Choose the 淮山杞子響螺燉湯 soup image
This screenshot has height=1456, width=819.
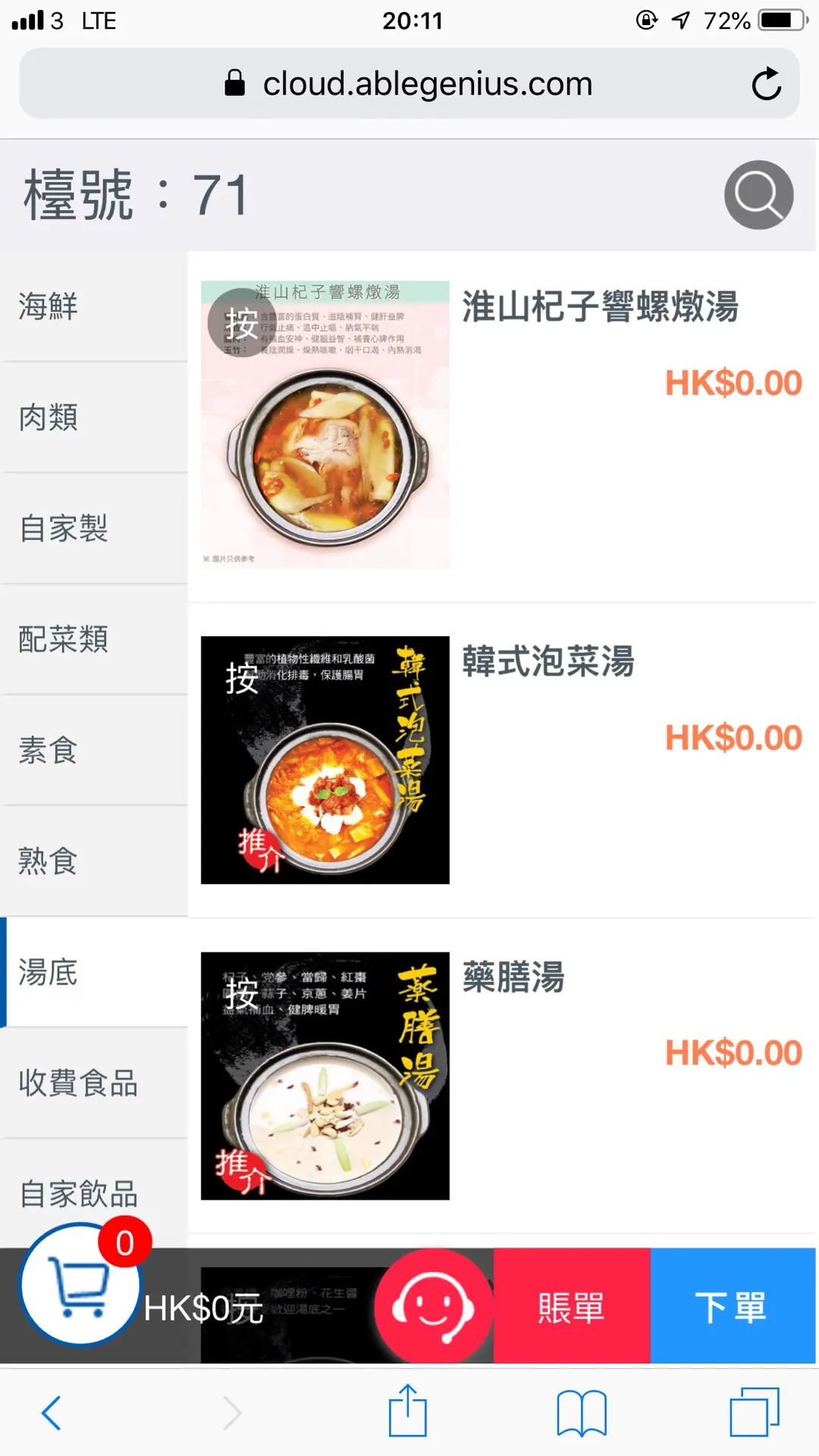pos(325,425)
